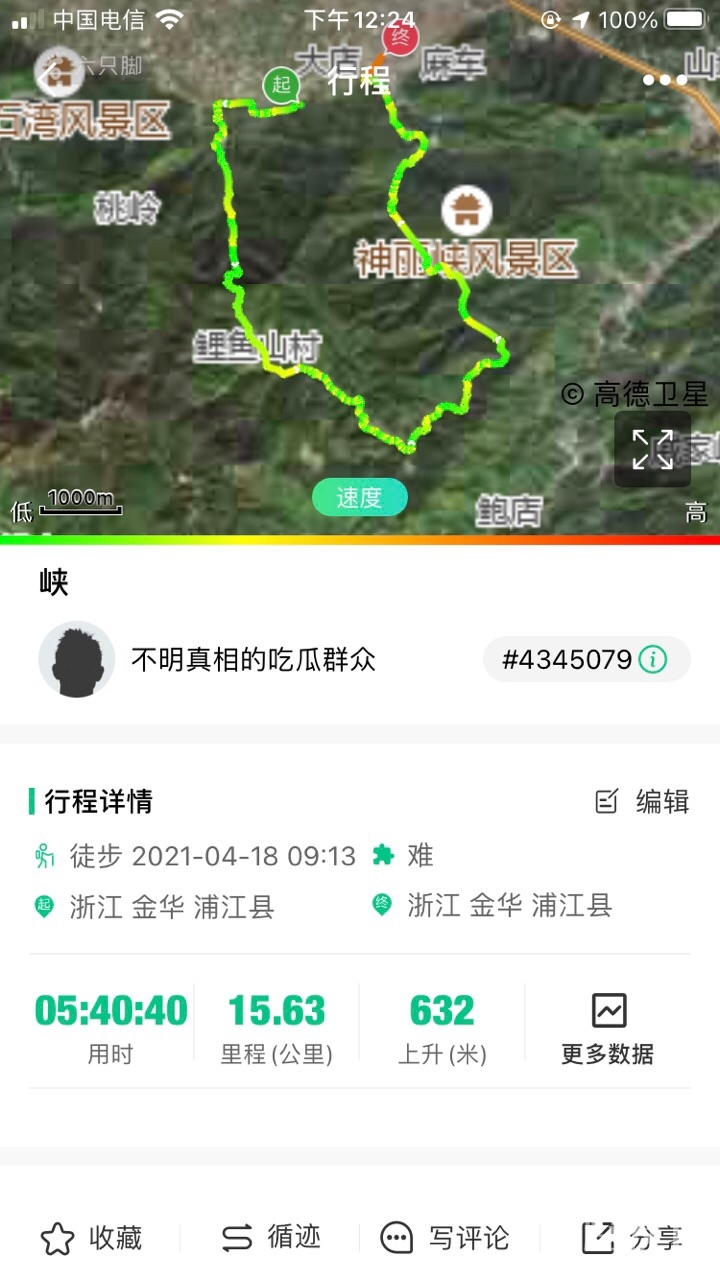
Task: Tap the 速度 speed chip
Action: point(359,498)
